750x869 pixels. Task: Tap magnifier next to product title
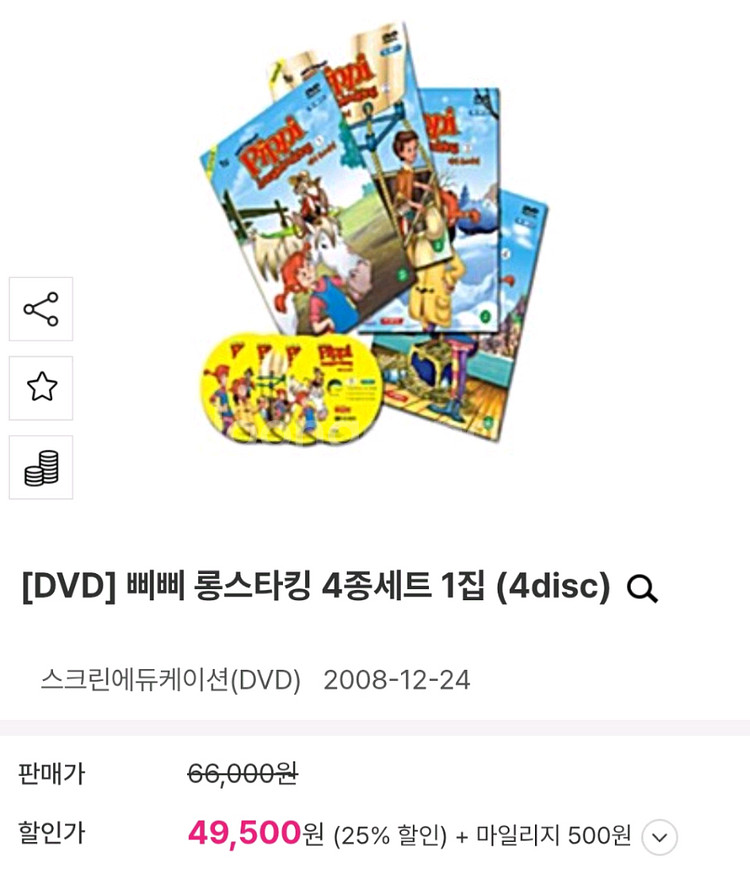[x=642, y=589]
